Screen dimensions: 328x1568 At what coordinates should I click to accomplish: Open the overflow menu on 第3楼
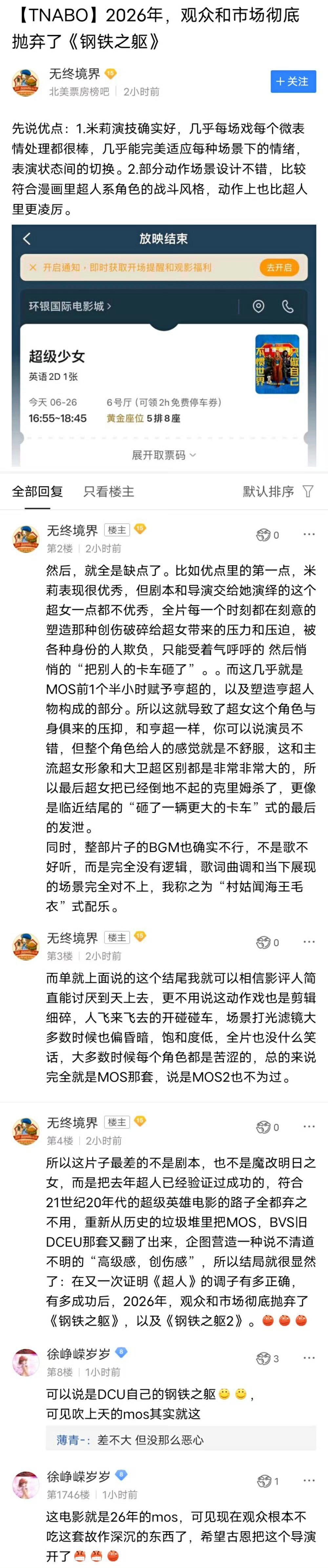pyautogui.click(x=309, y=942)
